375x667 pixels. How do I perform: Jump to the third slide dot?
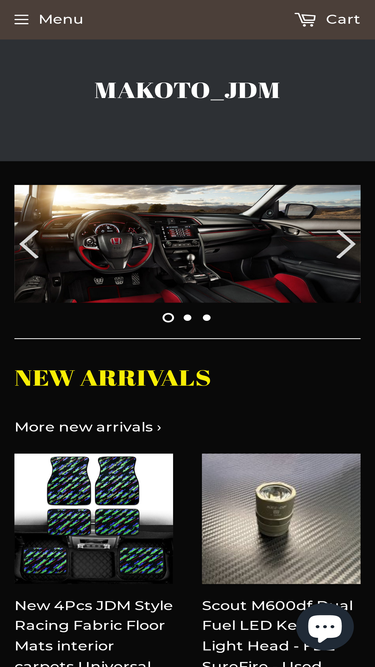[x=207, y=318]
